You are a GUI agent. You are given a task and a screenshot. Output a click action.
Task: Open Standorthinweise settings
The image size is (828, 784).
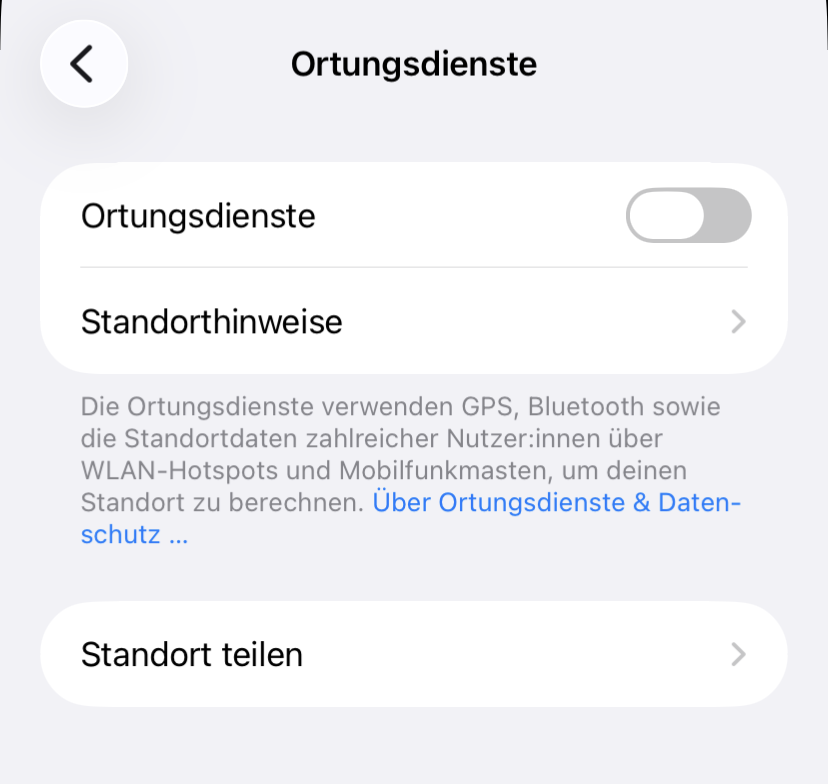click(413, 322)
